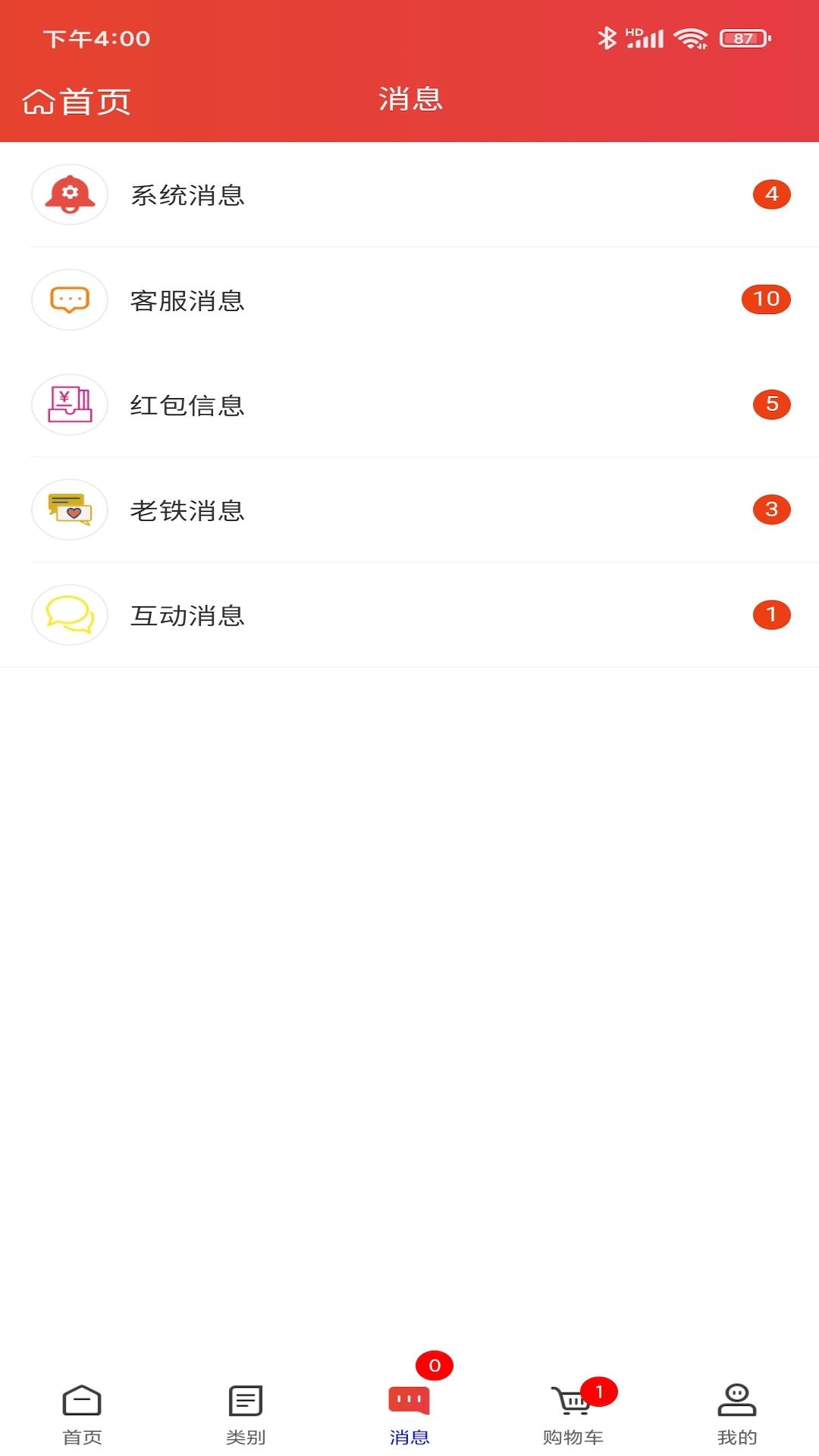This screenshot has height=1456, width=819.
Task: Go to the 我的 tab
Action: [x=737, y=1415]
